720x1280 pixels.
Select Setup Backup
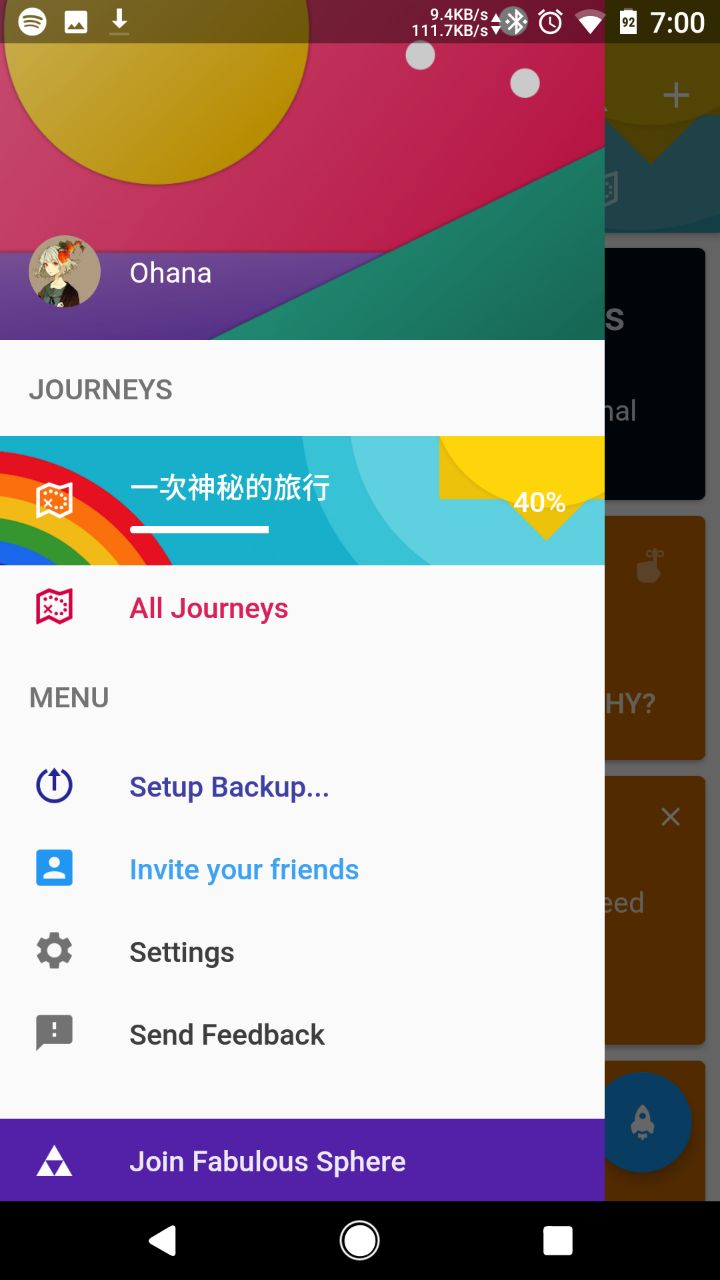[229, 787]
